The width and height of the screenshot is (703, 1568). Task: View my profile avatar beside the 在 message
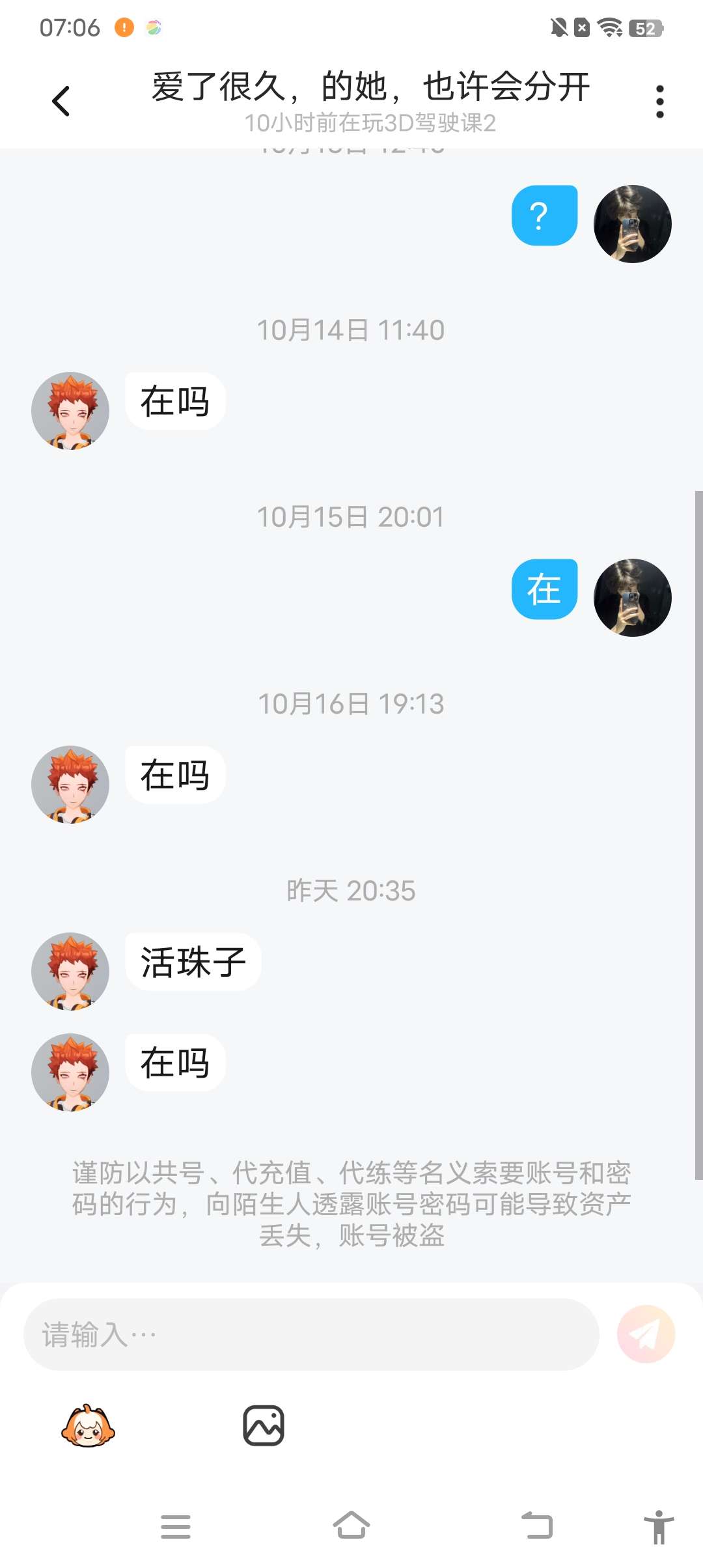coord(632,597)
